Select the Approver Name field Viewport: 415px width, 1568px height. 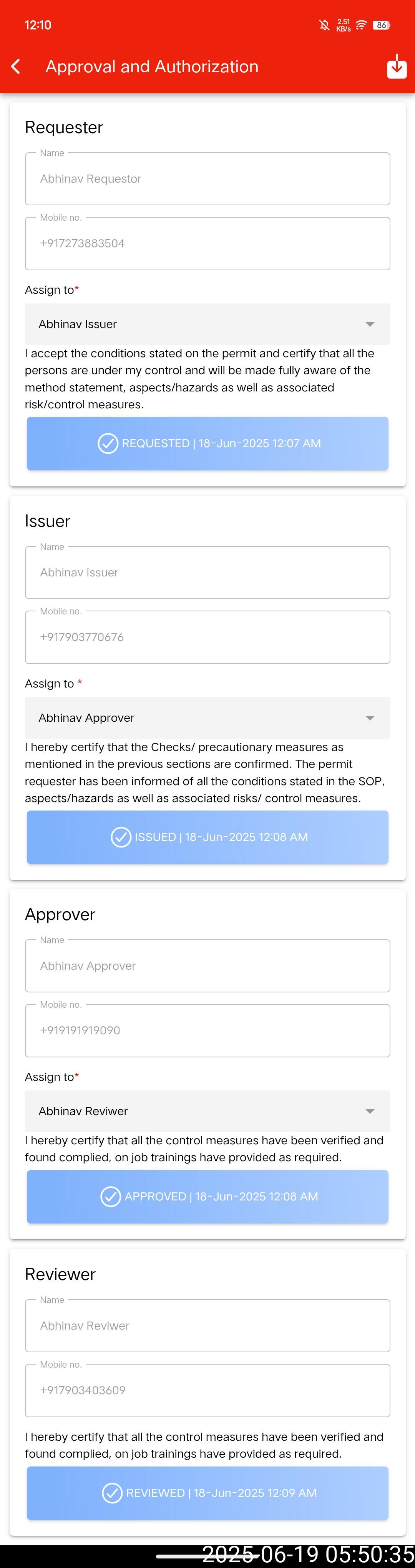(x=207, y=966)
